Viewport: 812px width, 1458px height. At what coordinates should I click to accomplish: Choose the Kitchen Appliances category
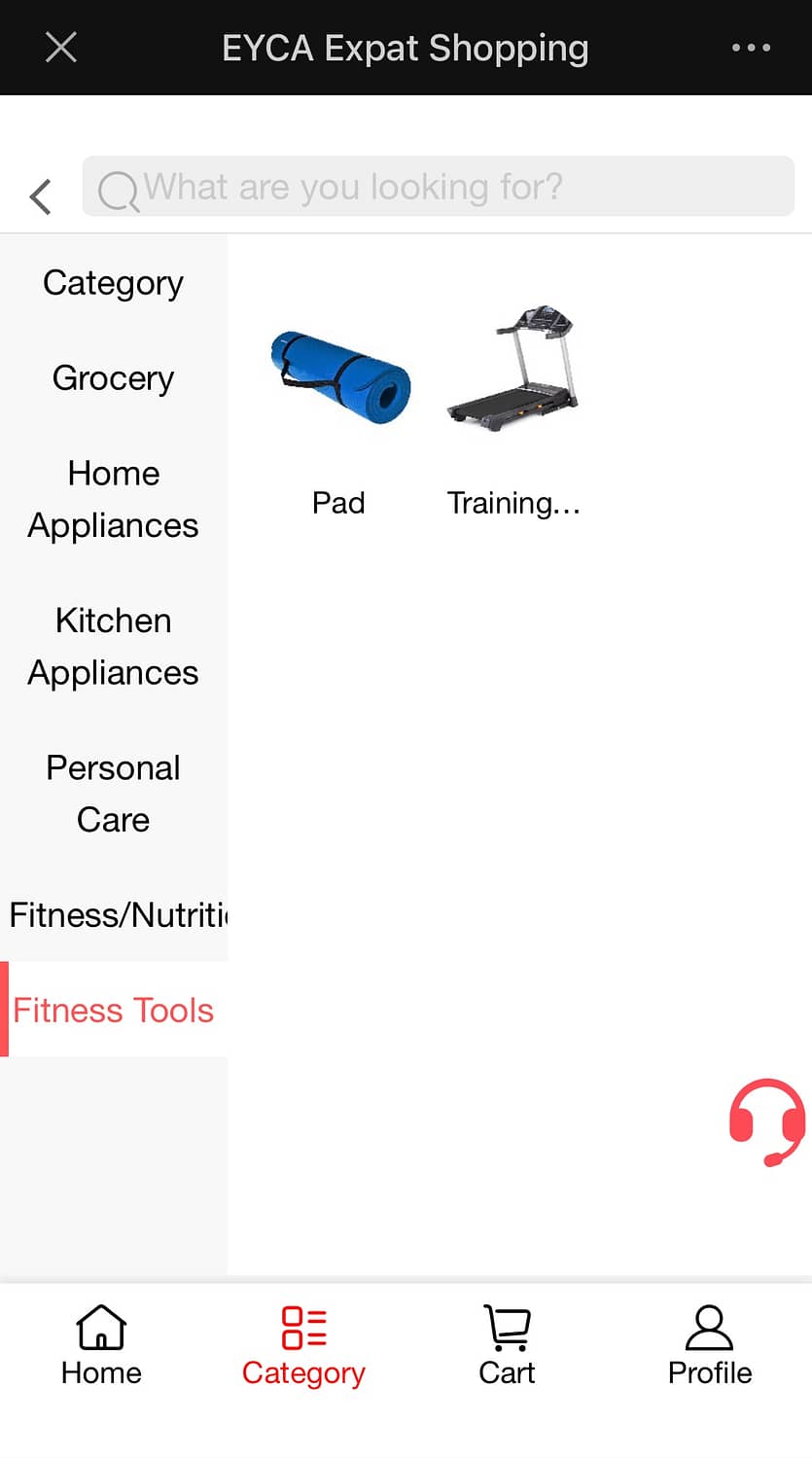point(113,646)
